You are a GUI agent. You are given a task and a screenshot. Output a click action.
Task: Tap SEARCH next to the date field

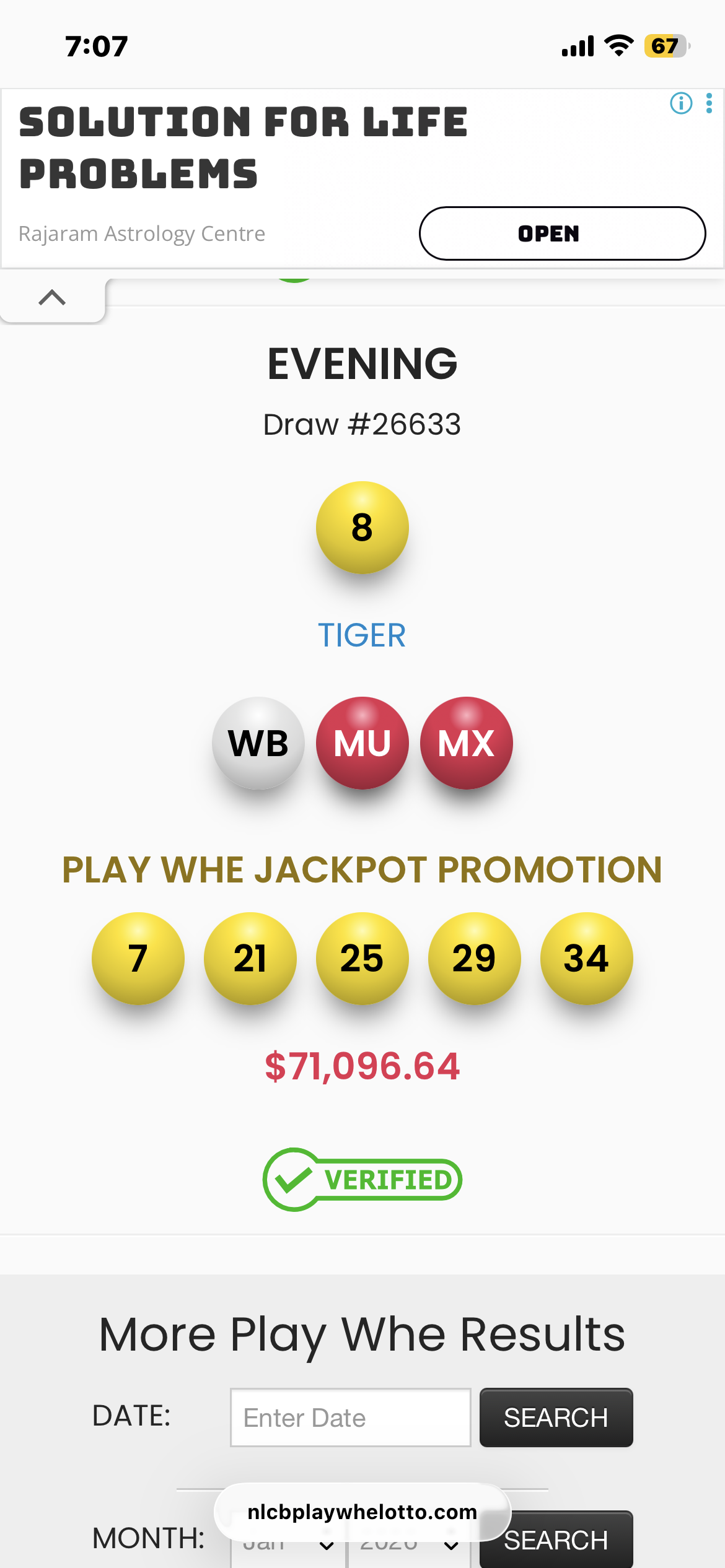[x=556, y=1418]
